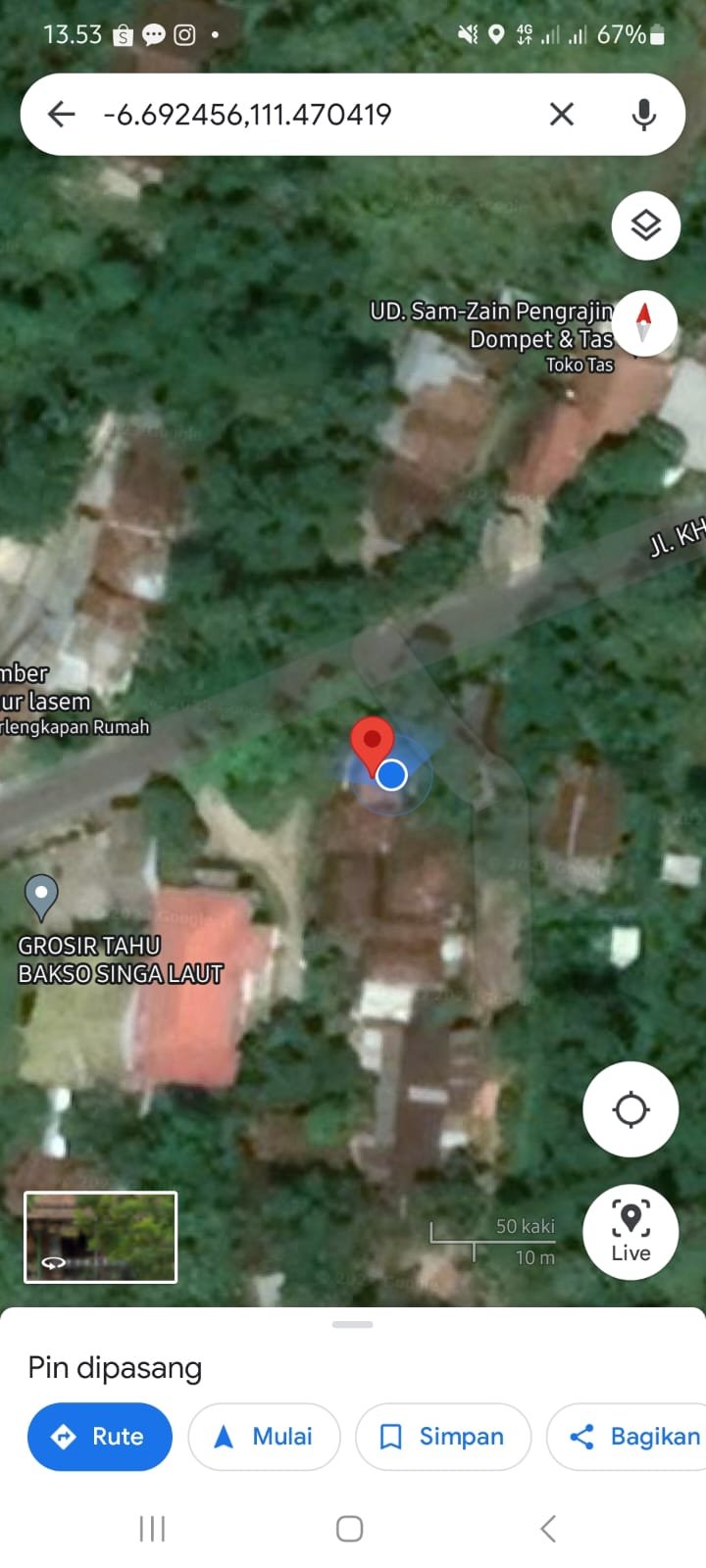Open the GROSIR TAHU BAKSO SINGA LAUT place

tap(42, 897)
